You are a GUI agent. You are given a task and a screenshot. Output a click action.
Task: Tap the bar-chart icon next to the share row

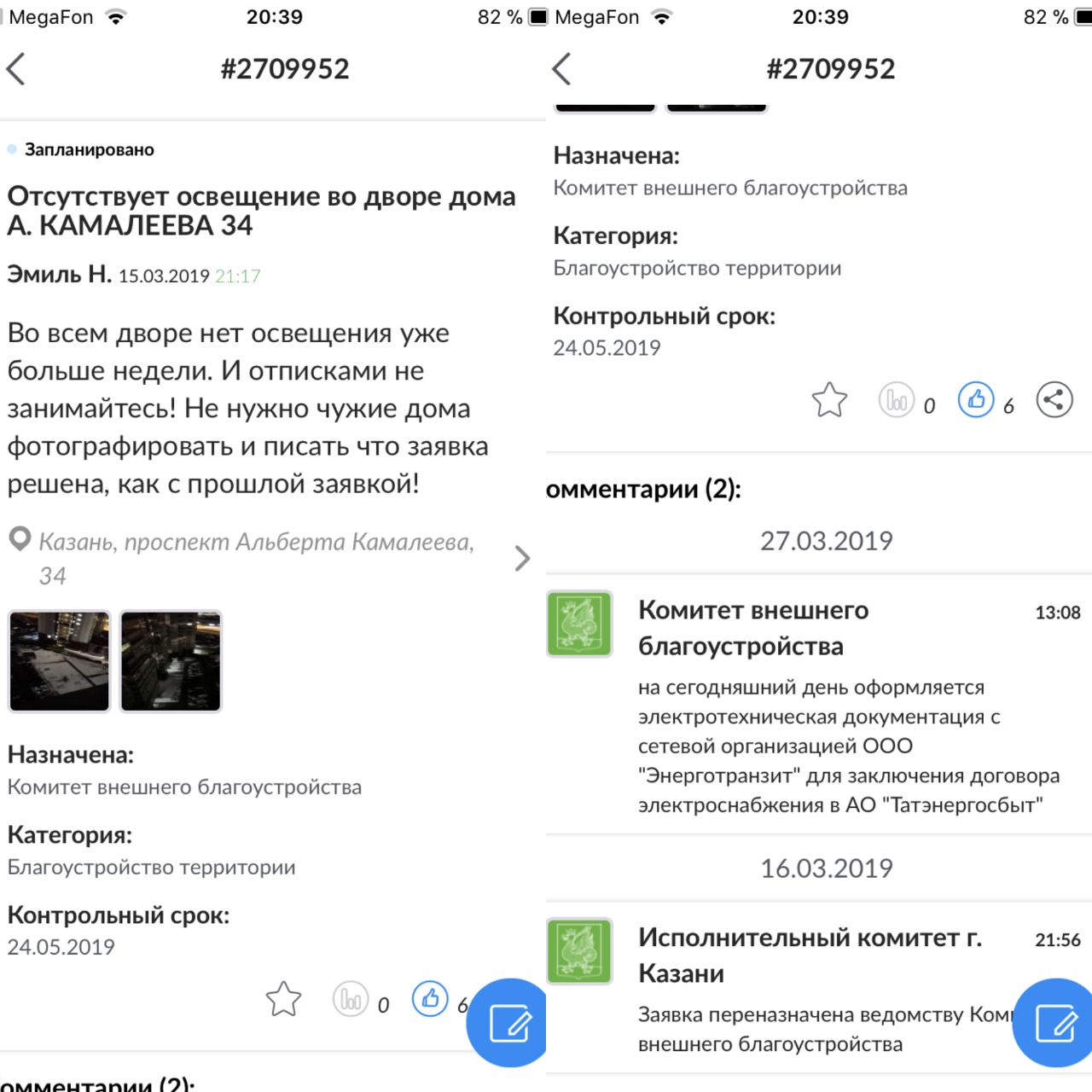897,399
